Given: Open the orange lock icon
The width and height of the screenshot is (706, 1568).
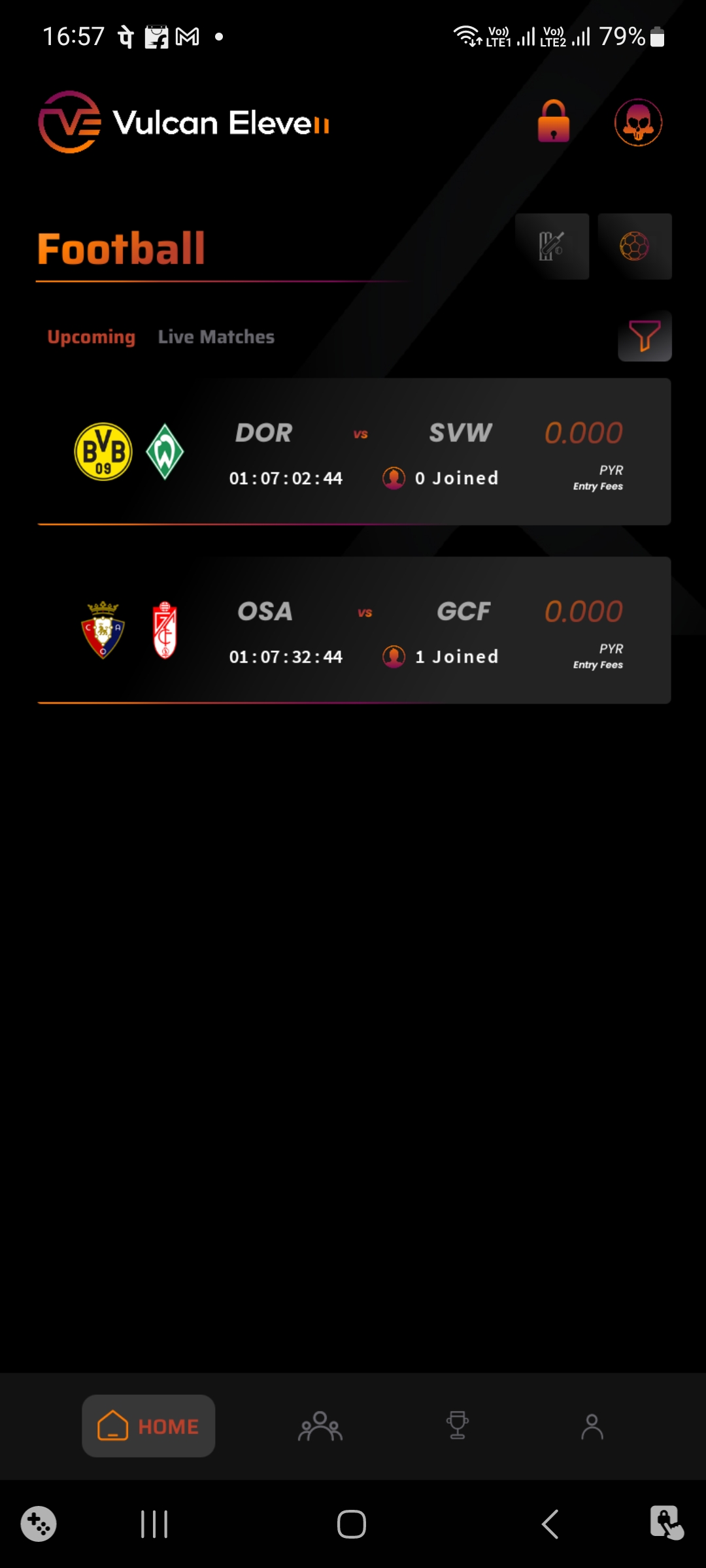Looking at the screenshot, I should click(553, 122).
